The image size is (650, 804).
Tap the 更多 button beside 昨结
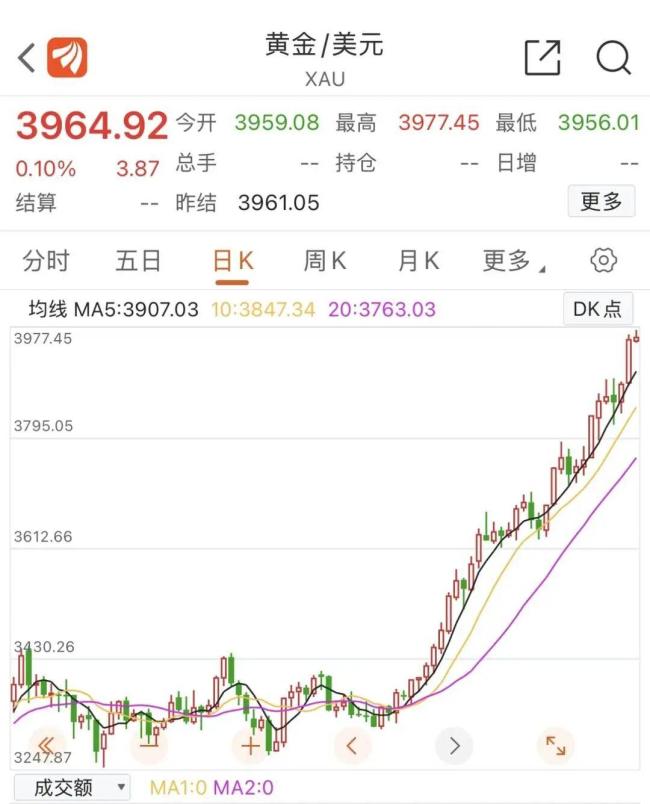tap(601, 202)
